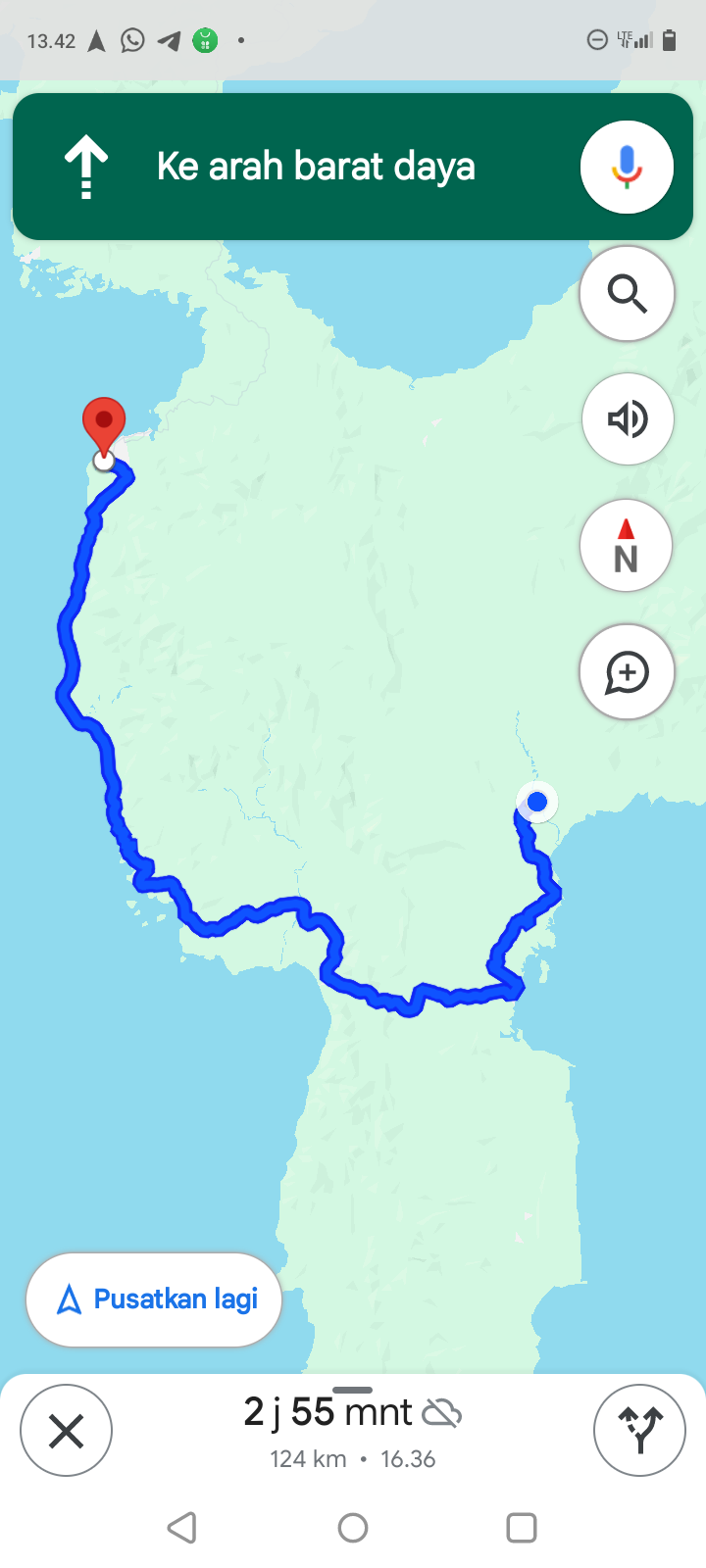Open the Ke arah barat daya direction banner
Image resolution: width=706 pixels, height=1568 pixels.
tap(353, 167)
